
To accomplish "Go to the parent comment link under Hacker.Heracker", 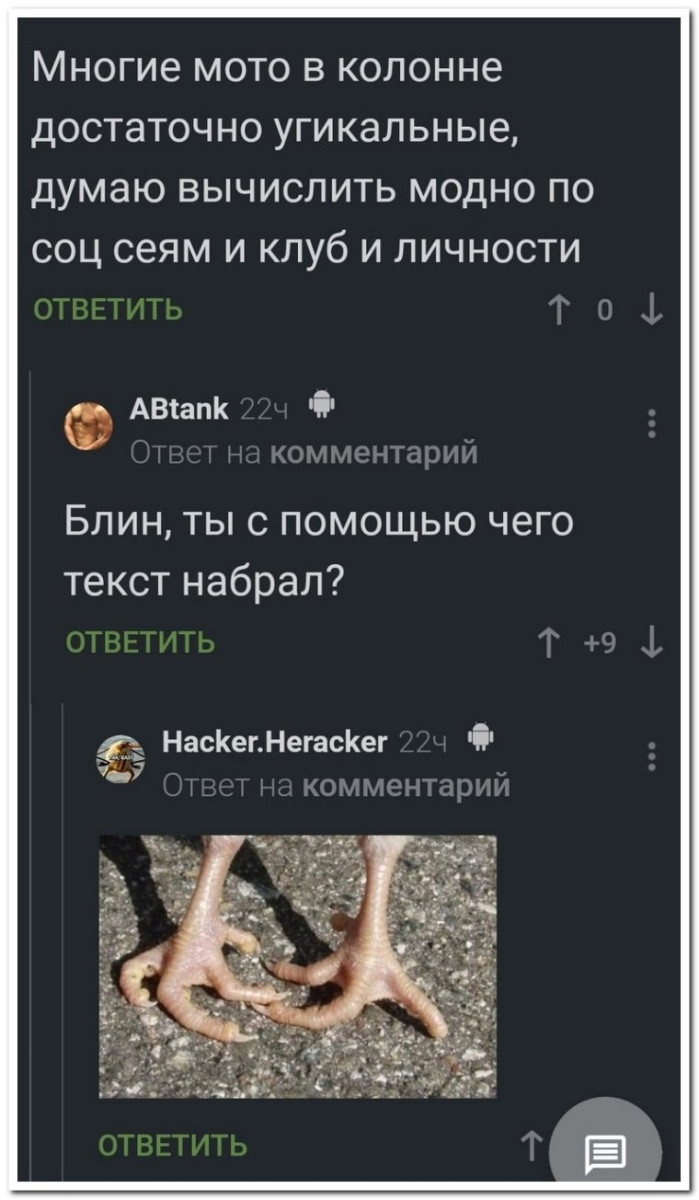I will tap(406, 786).
